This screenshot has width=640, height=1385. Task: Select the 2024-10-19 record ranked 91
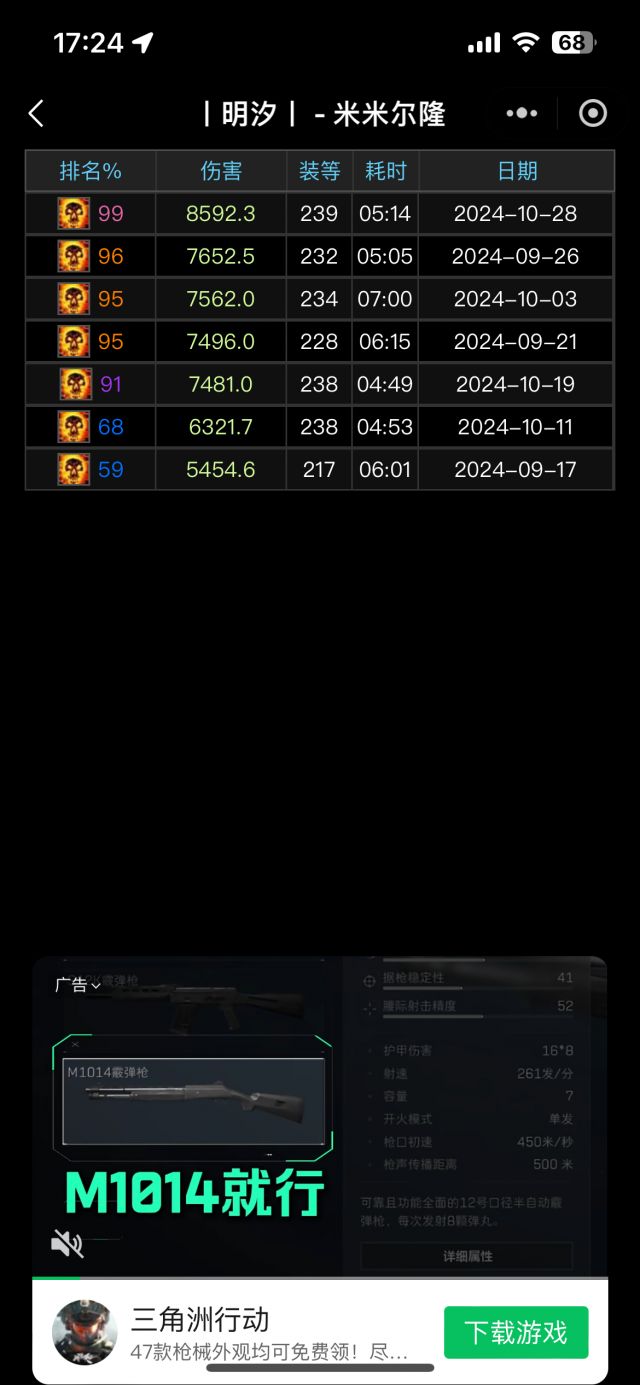[320, 385]
